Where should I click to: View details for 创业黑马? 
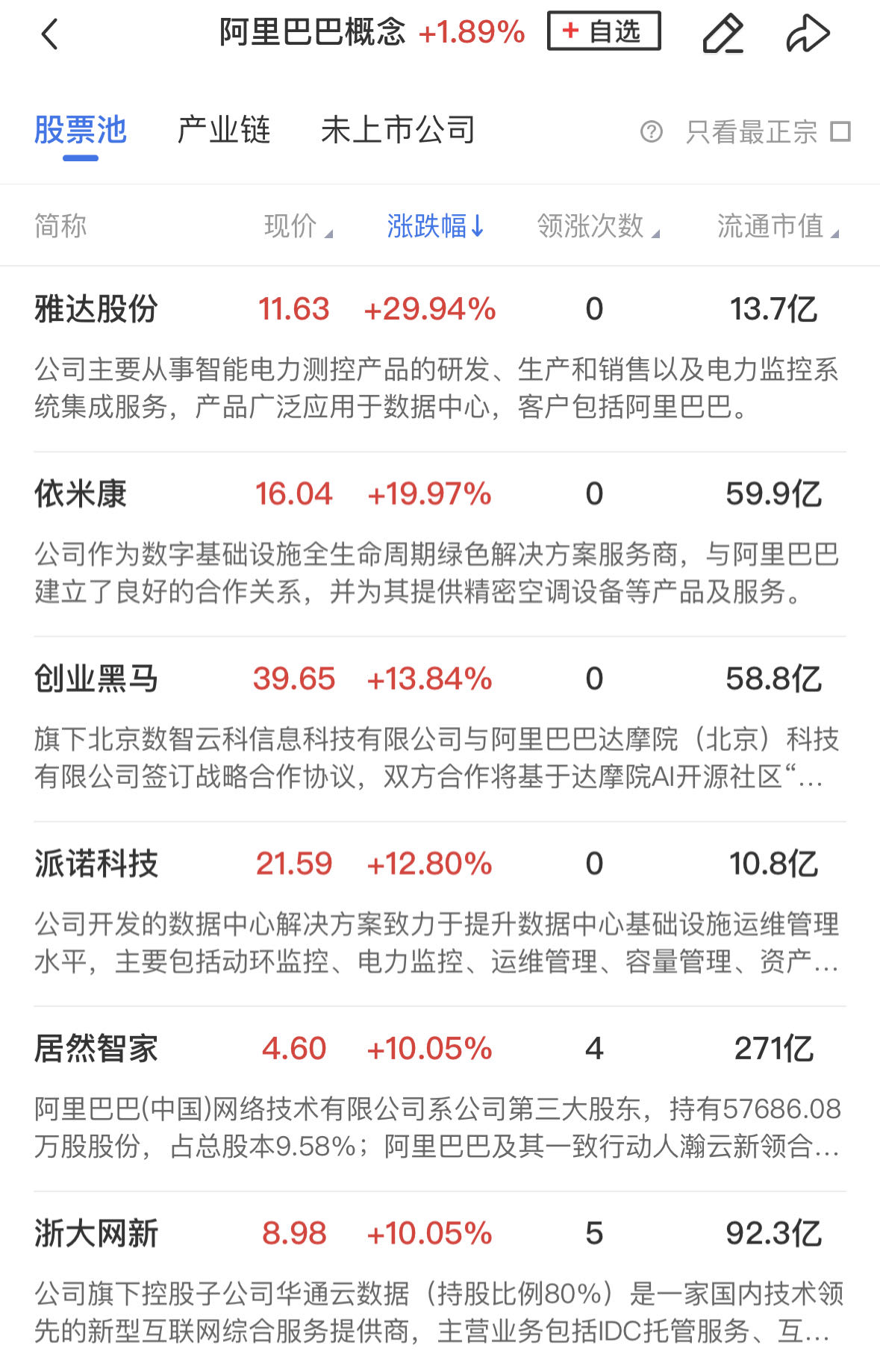(96, 679)
